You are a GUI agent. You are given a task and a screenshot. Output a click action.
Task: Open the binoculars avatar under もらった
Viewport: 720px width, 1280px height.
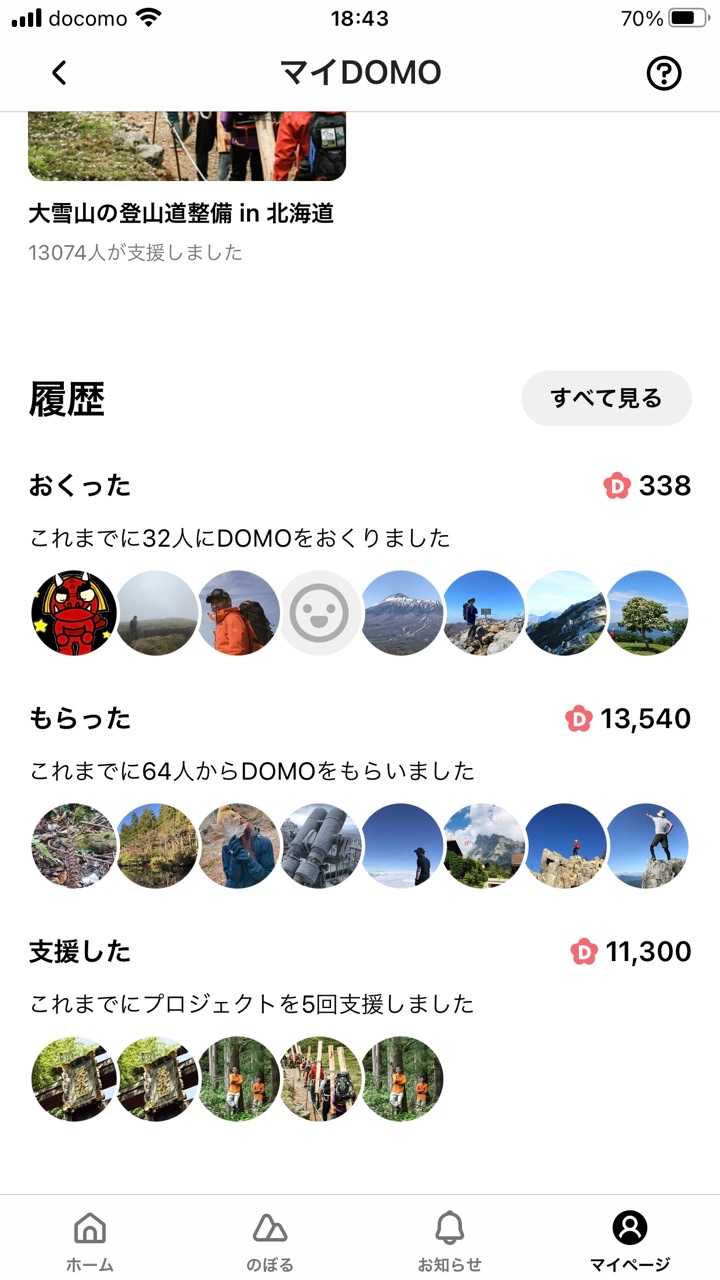tap(320, 846)
